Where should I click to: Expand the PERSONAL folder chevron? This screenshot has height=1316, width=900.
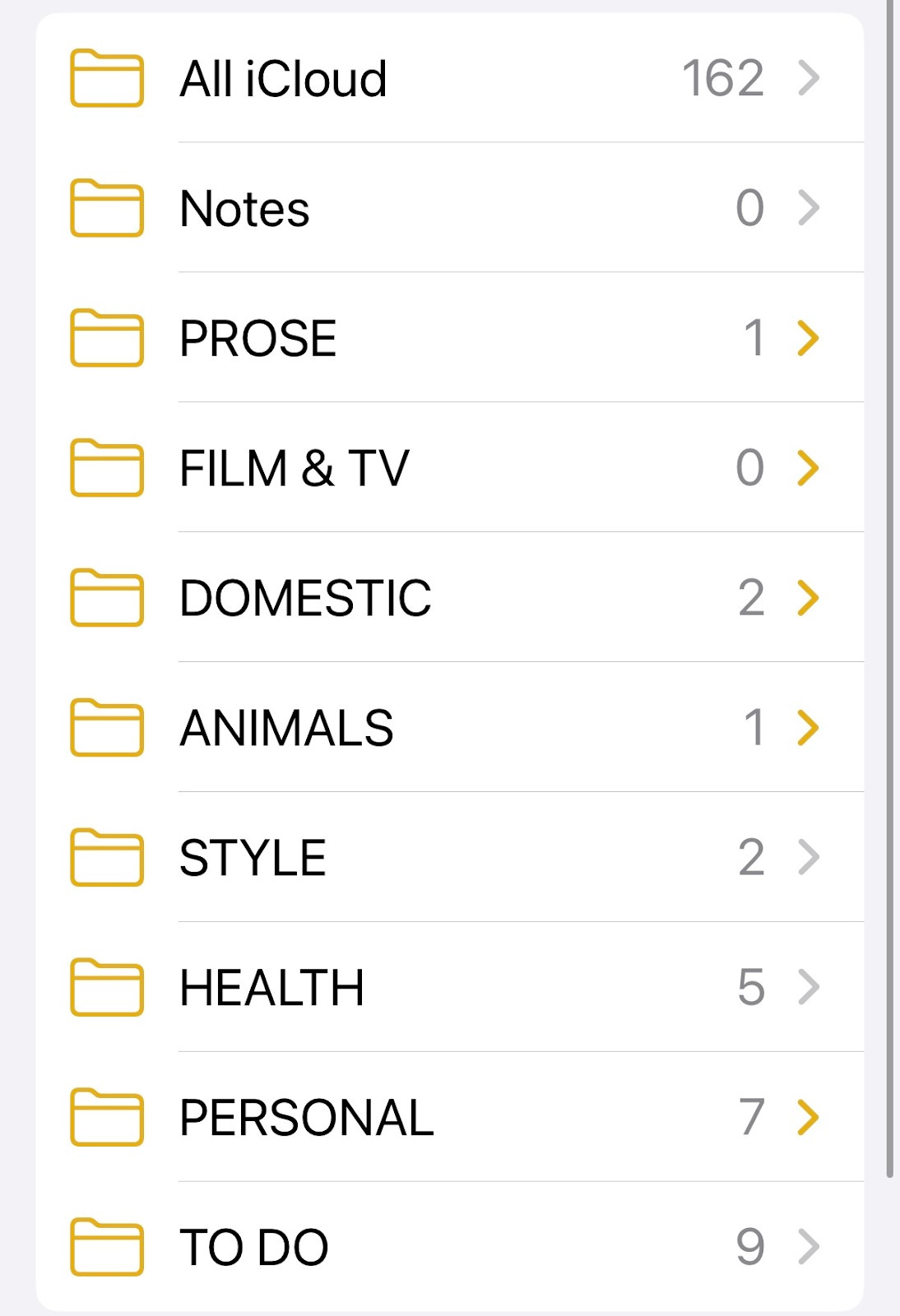pyautogui.click(x=809, y=1118)
